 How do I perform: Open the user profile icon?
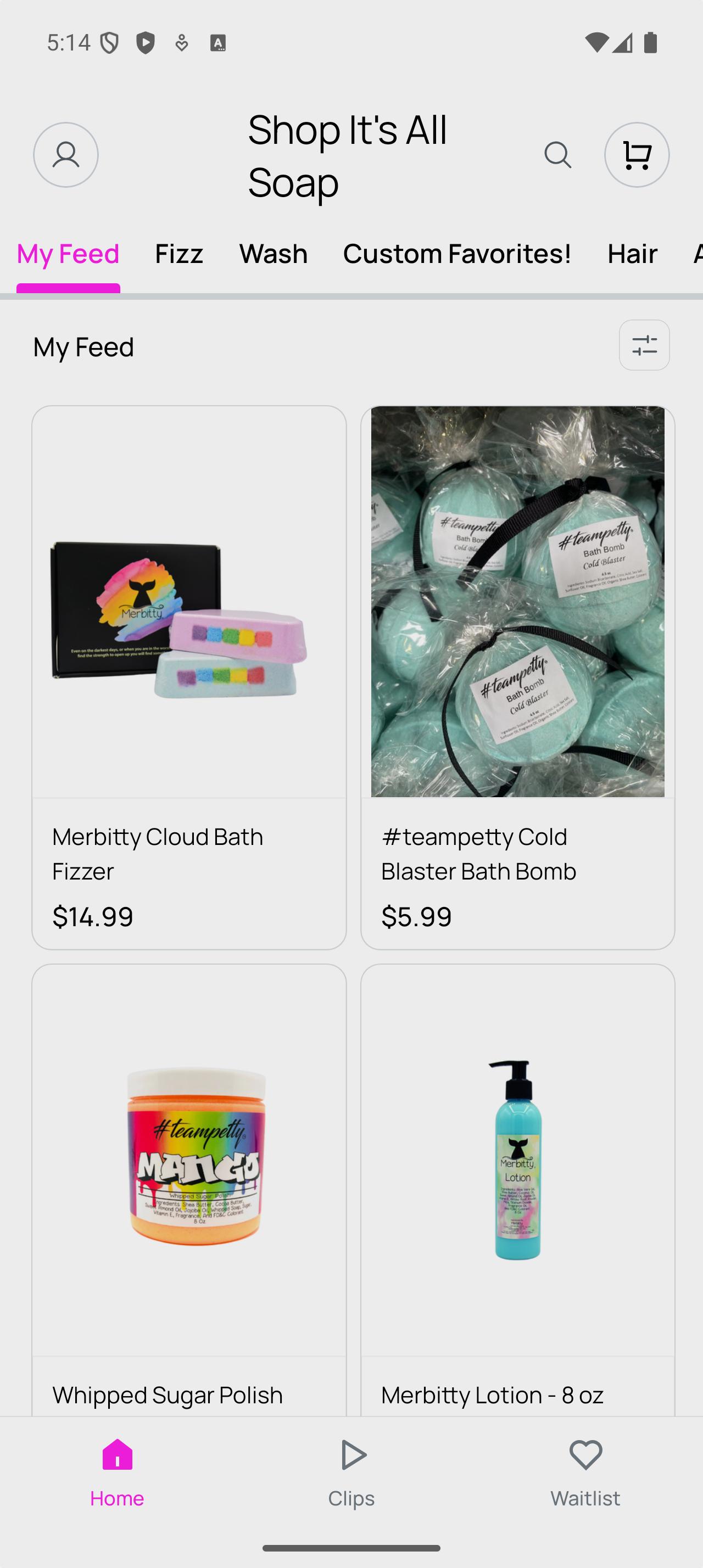coord(66,155)
